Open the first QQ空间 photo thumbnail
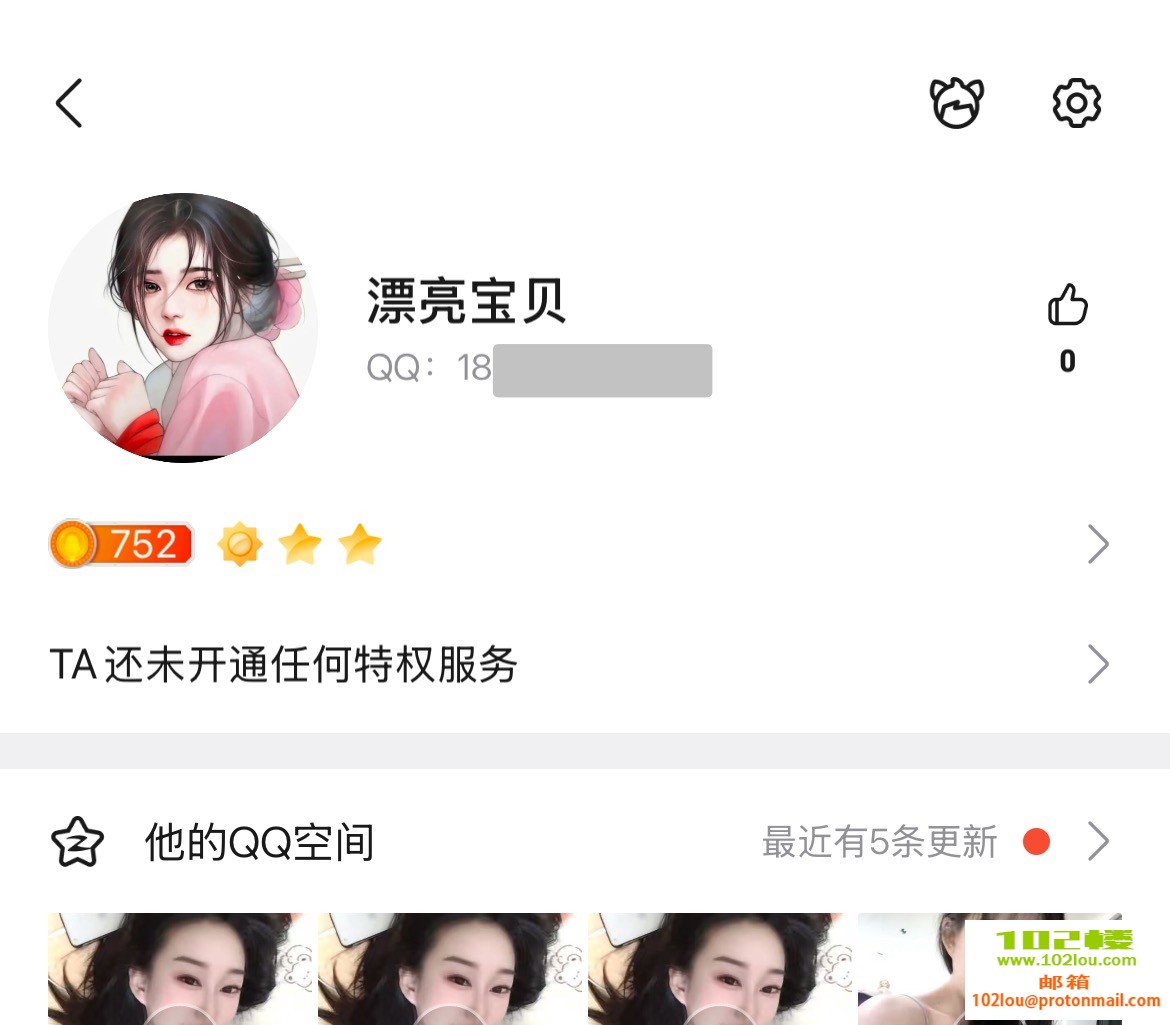This screenshot has width=1170, height=1025. (181, 968)
